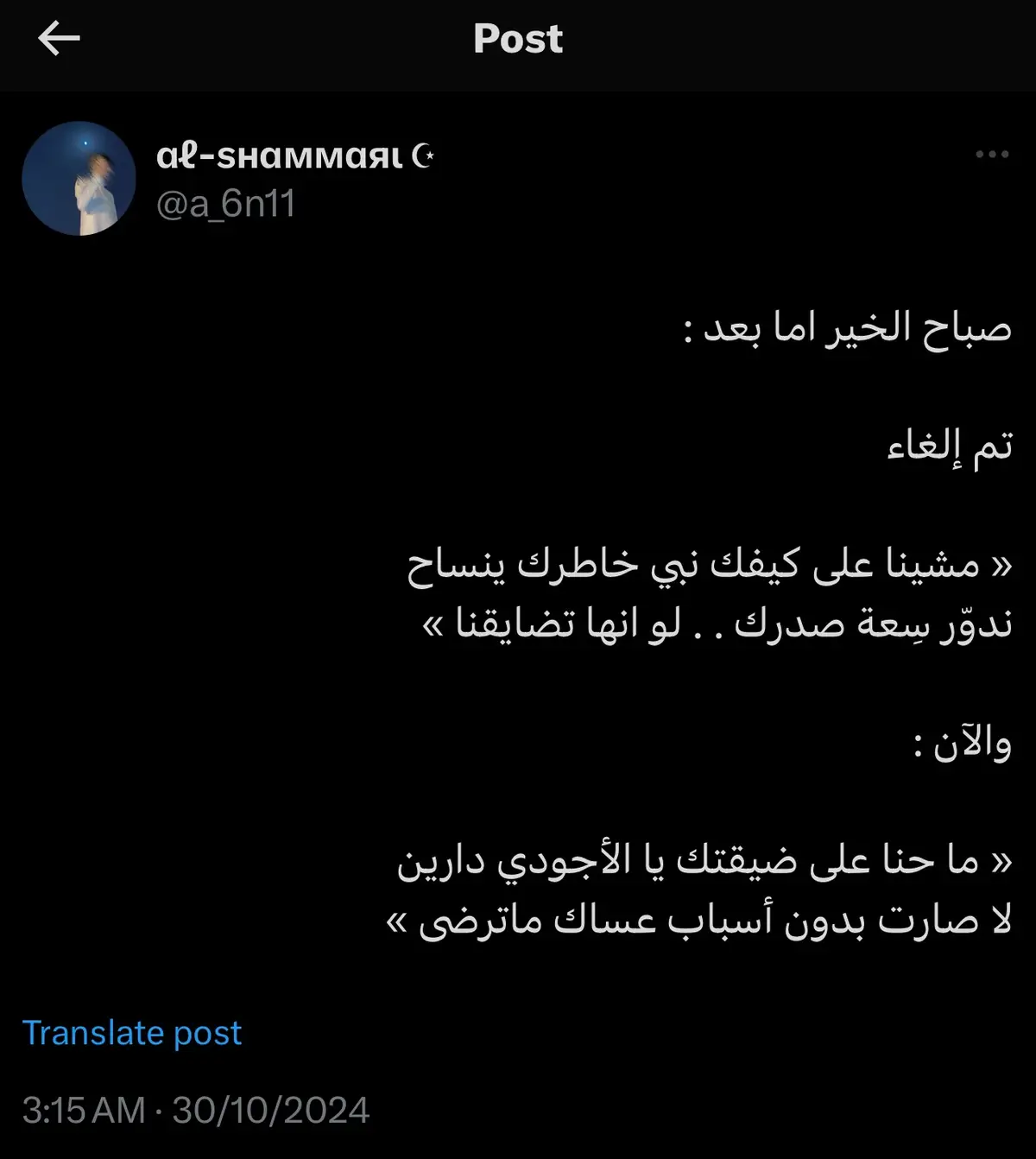Viewport: 1036px width, 1159px height.
Task: Click the back navigation icon in top bar
Action: pyautogui.click(x=57, y=38)
